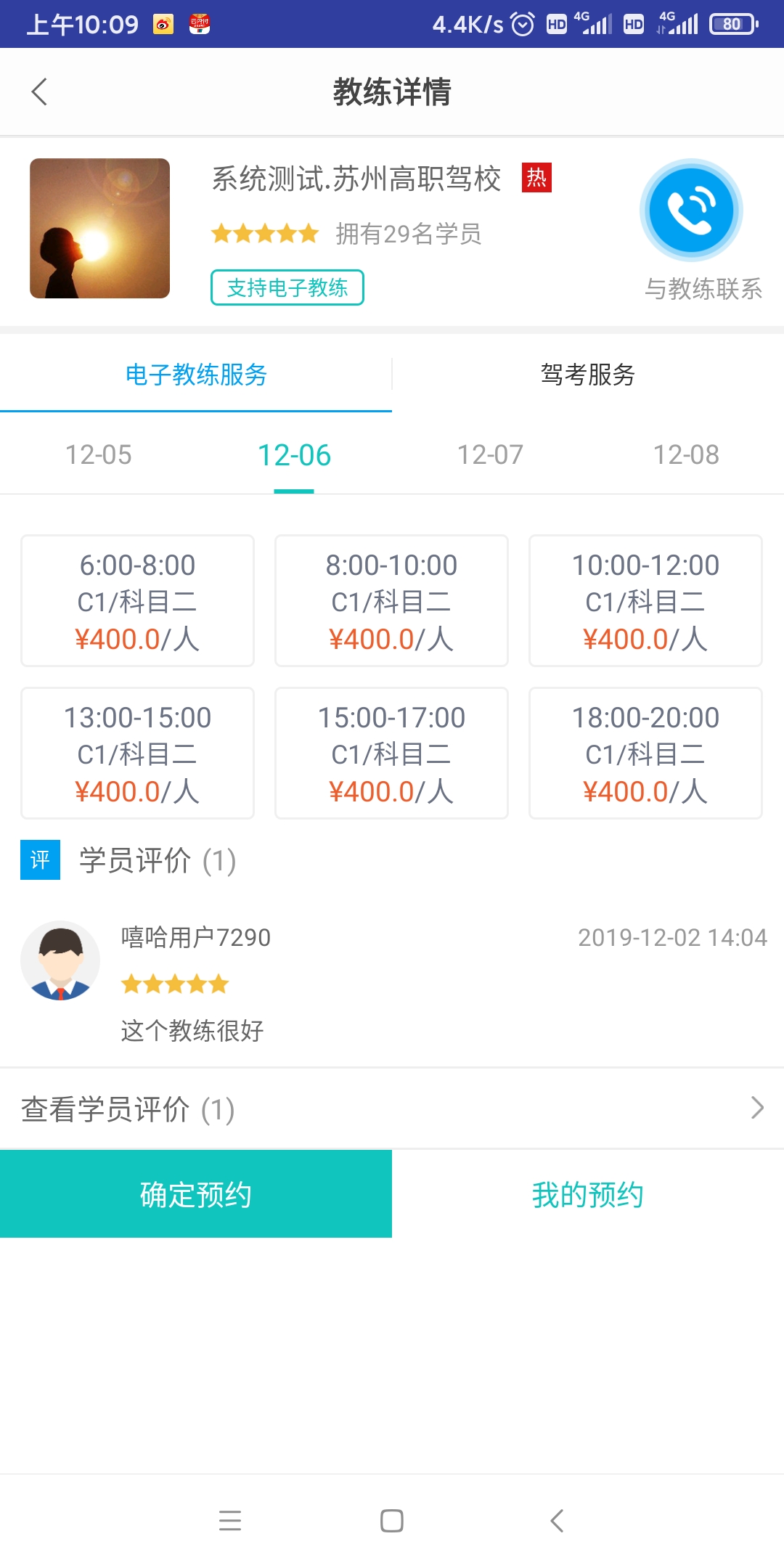
Task: Click the red 热 badge next to coach name
Action: pos(537,178)
